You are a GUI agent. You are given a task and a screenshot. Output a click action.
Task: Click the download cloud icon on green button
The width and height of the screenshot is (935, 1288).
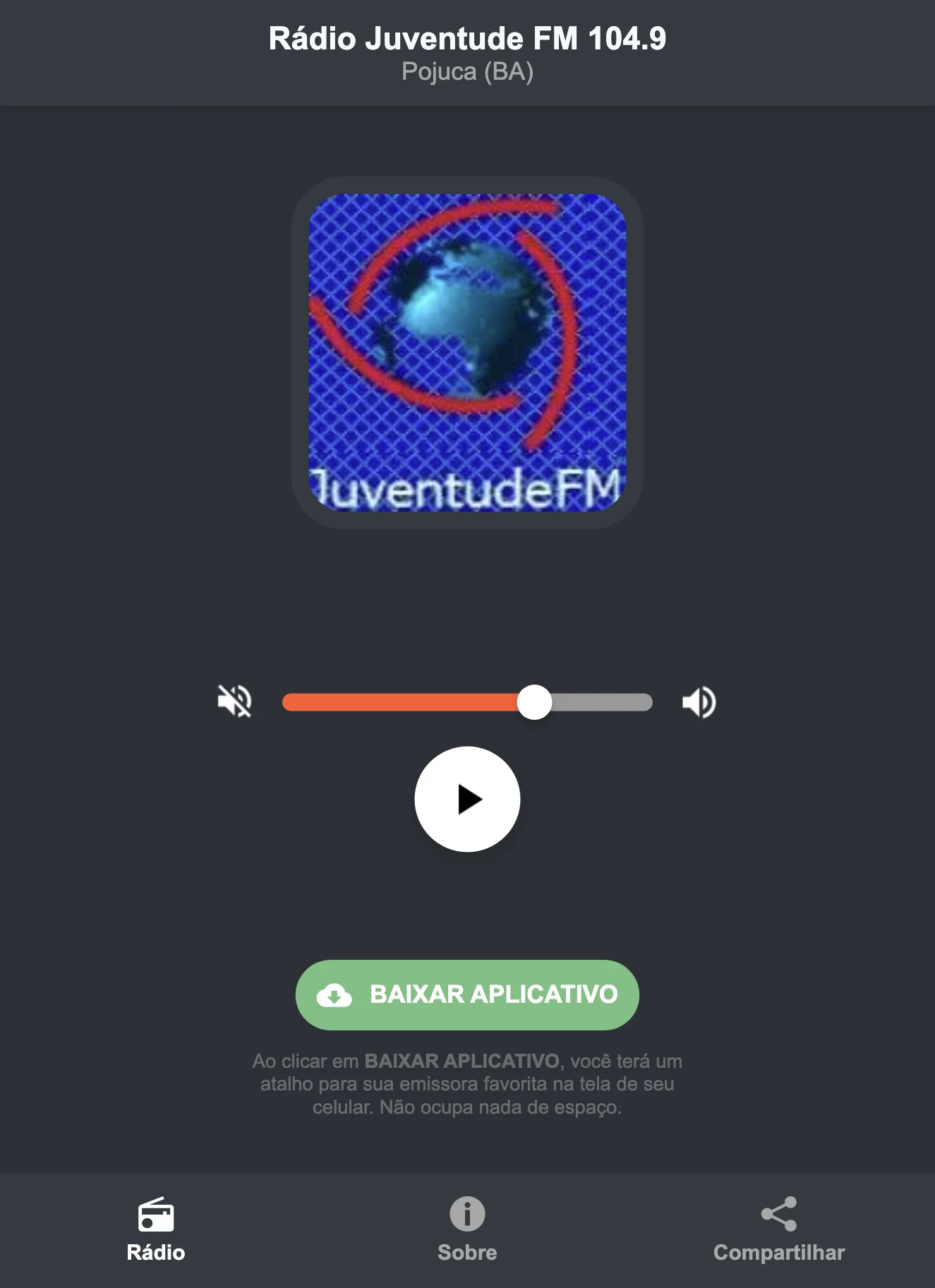coord(336,995)
